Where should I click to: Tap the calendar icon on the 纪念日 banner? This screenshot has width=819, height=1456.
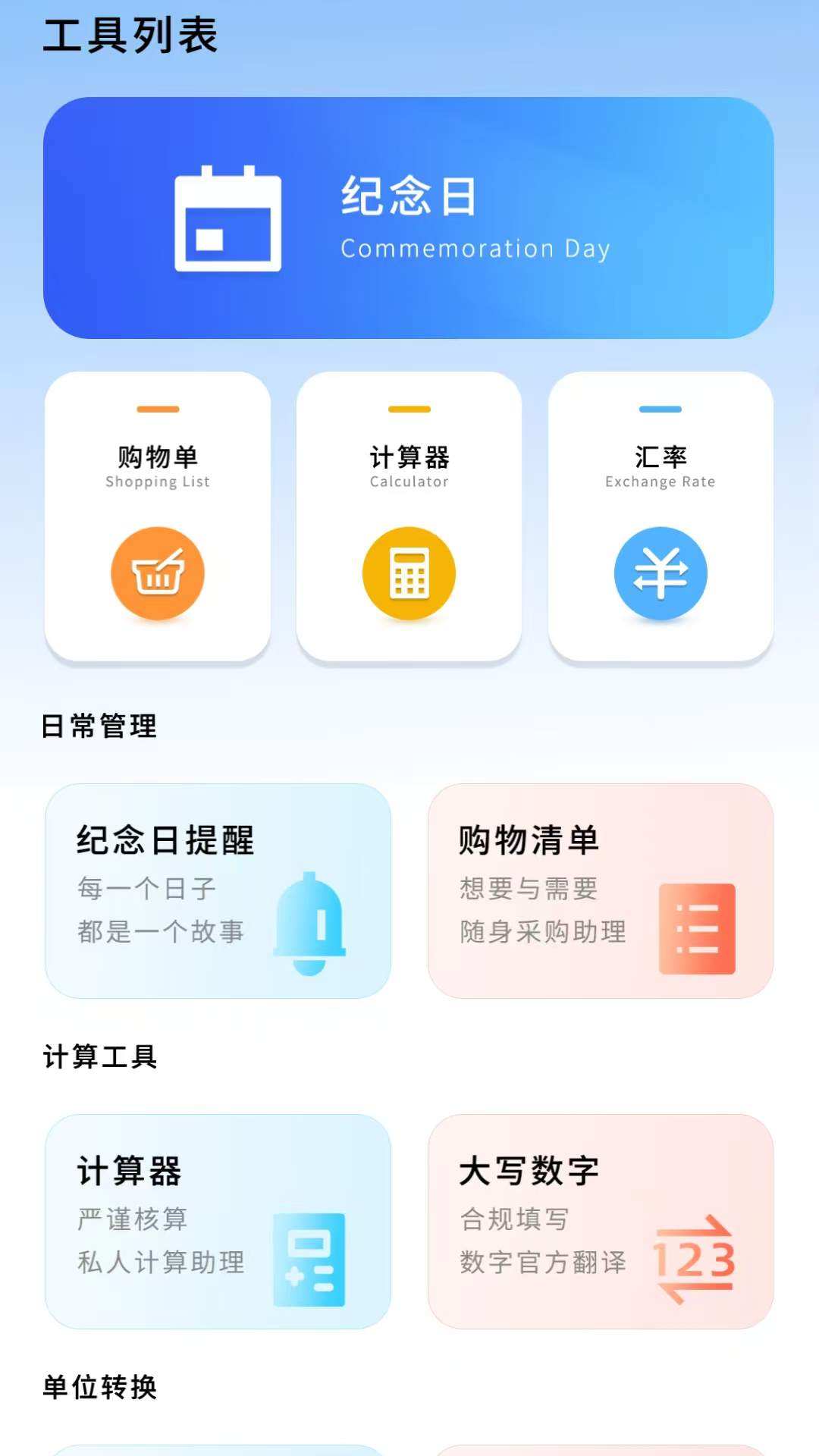(226, 218)
